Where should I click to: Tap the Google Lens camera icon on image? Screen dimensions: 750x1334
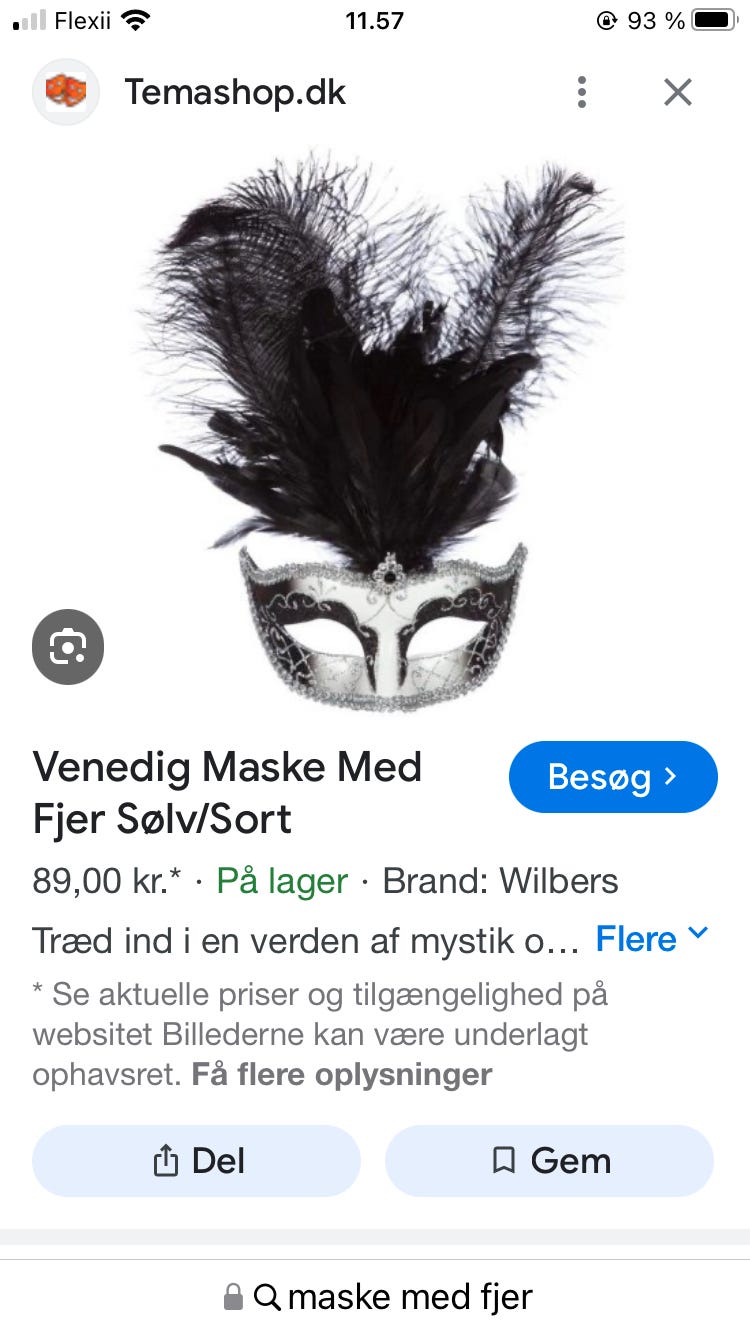click(67, 647)
